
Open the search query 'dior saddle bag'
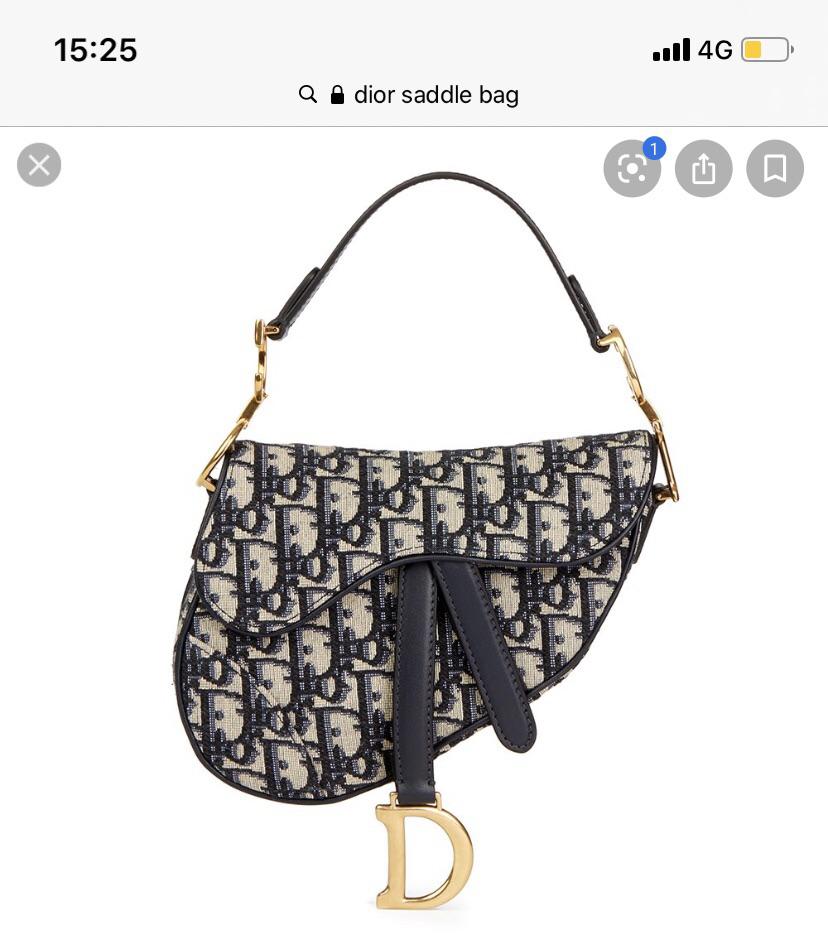coord(437,95)
